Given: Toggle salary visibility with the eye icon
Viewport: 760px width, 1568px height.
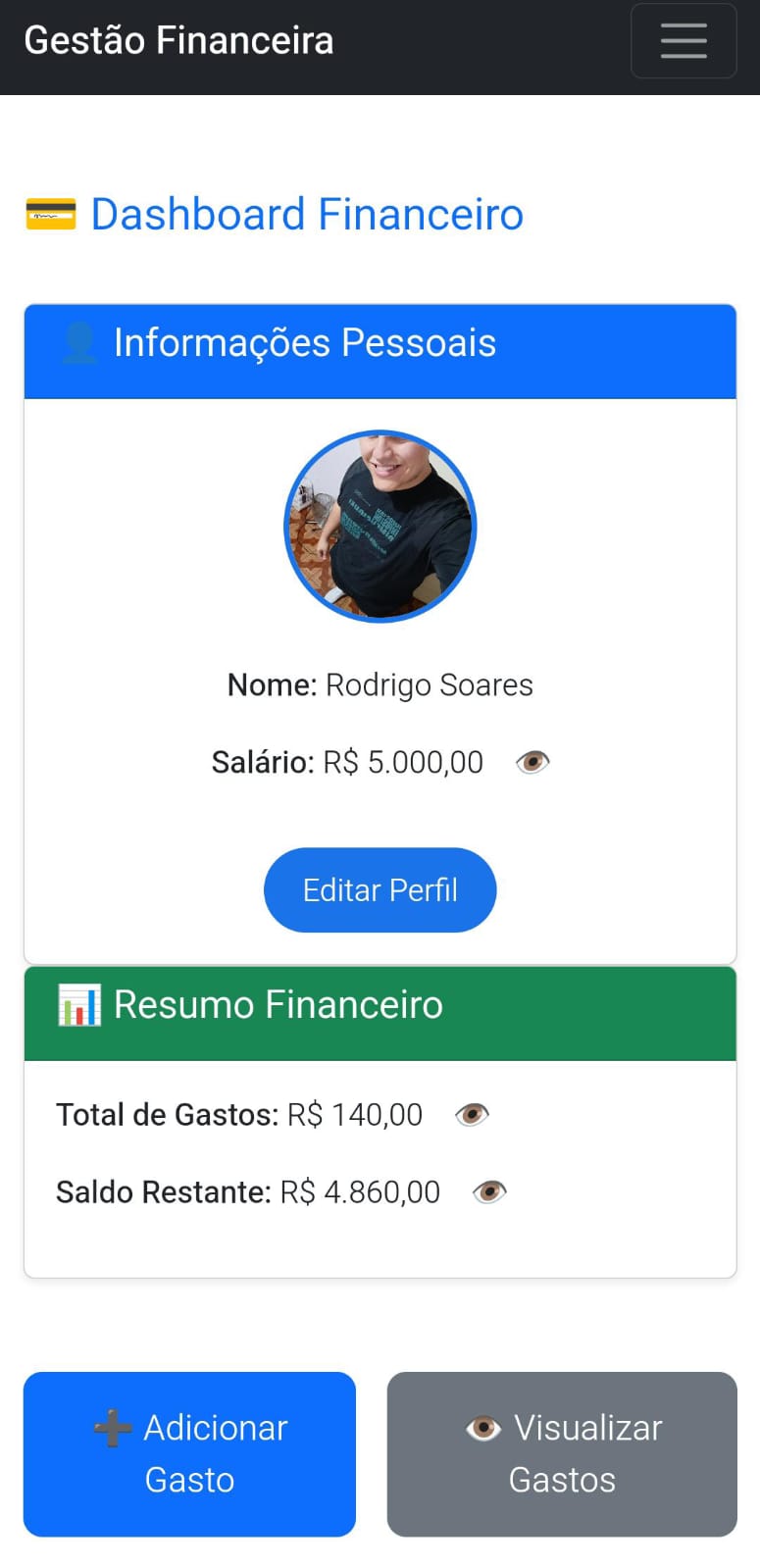Looking at the screenshot, I should (x=532, y=761).
